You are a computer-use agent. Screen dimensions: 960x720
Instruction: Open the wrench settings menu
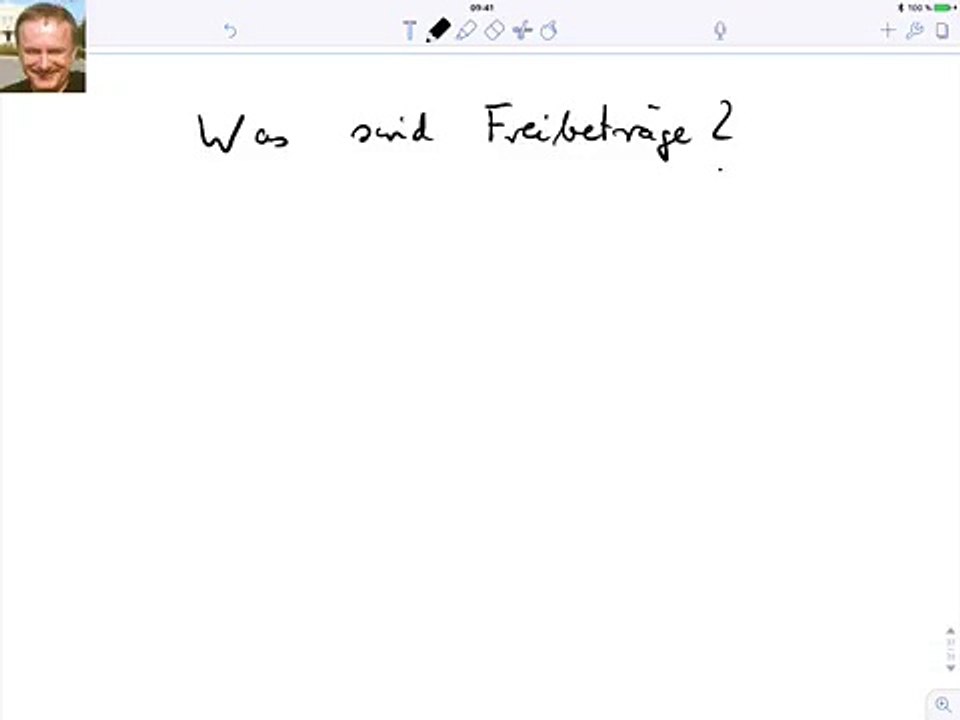point(914,31)
